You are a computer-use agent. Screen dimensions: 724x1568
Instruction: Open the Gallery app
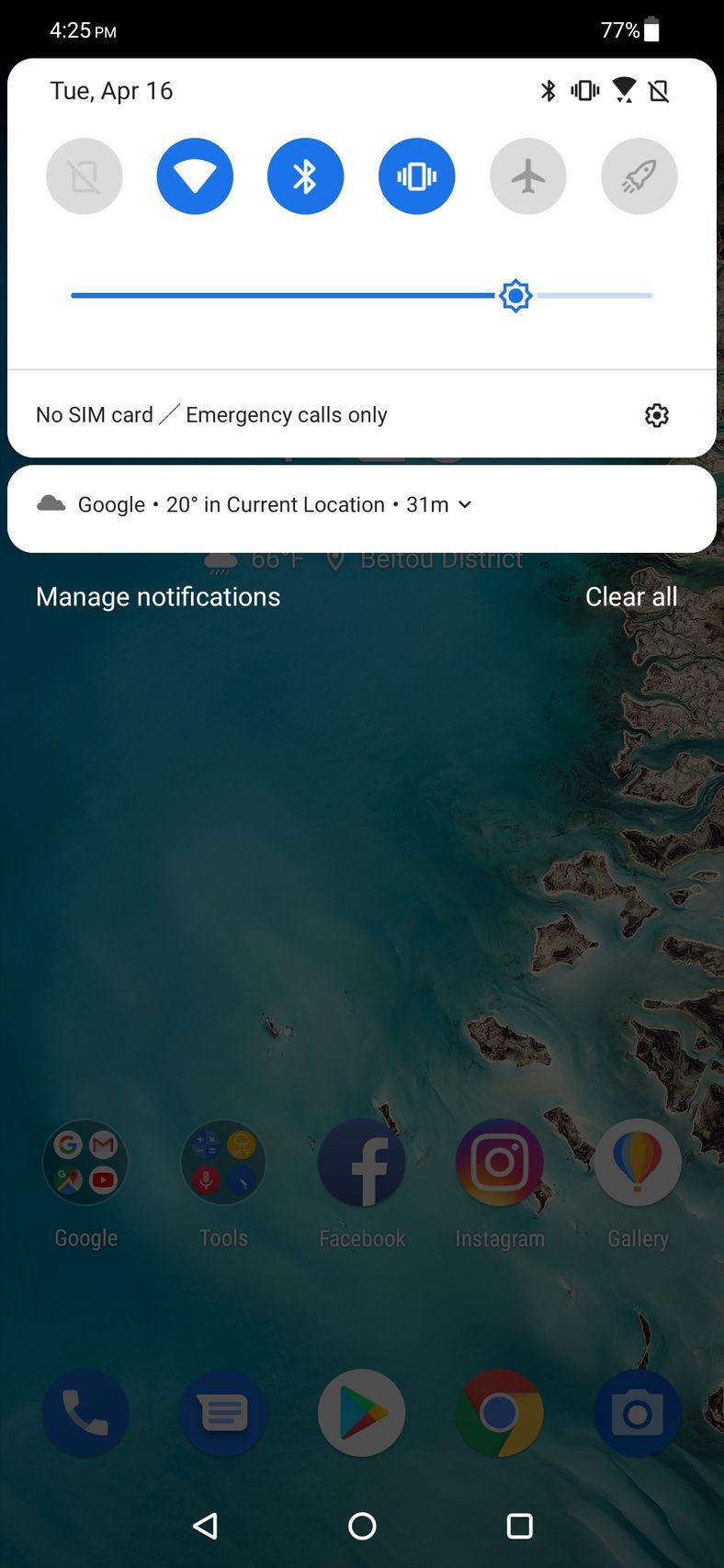(637, 1162)
